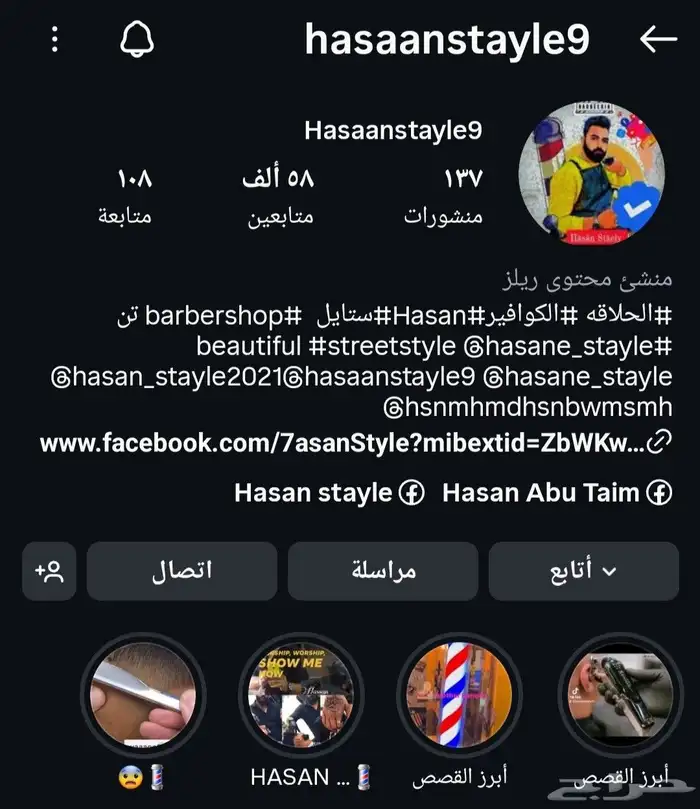Open Hasan stayle Facebook page

click(x=329, y=492)
